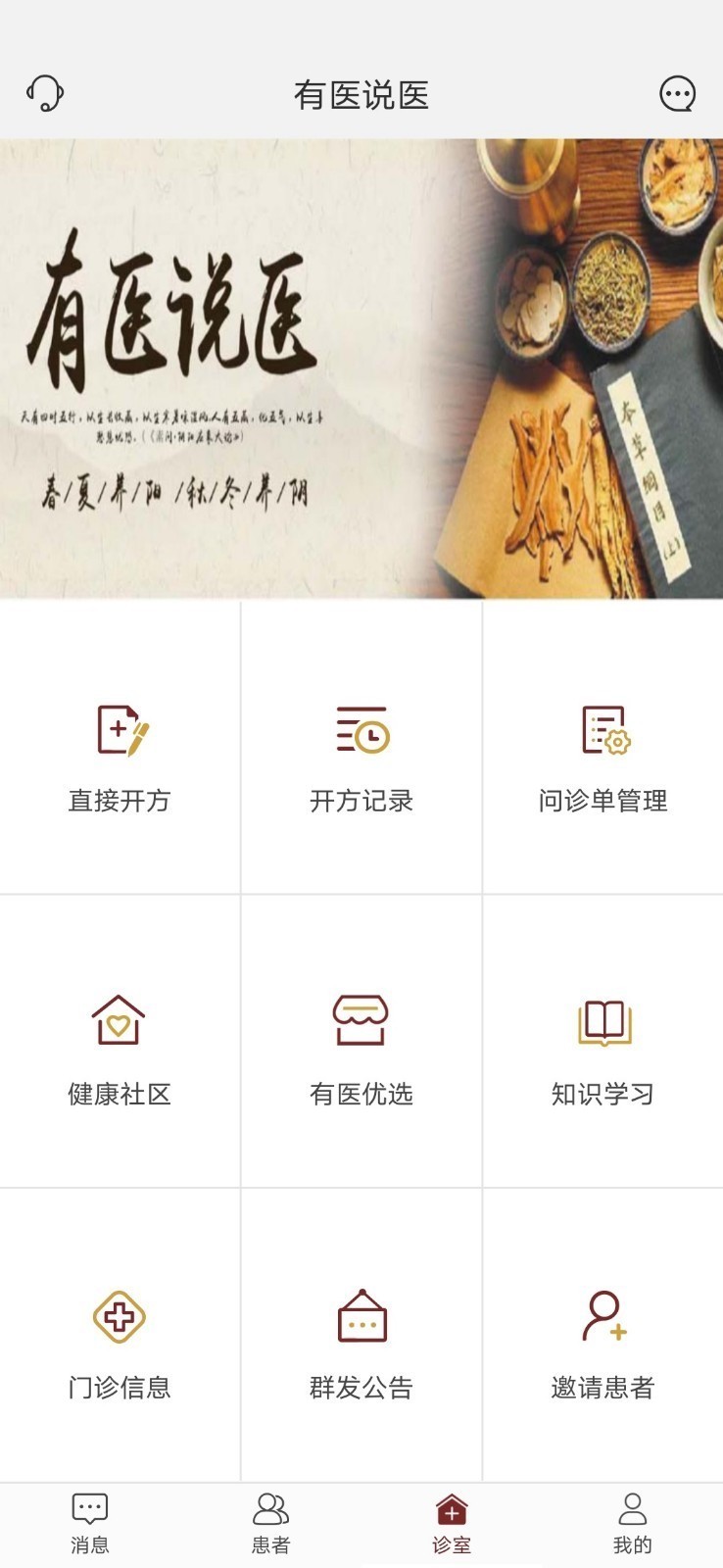723x1568 pixels.
Task: Open the 有医说医 banner
Action: (361, 367)
